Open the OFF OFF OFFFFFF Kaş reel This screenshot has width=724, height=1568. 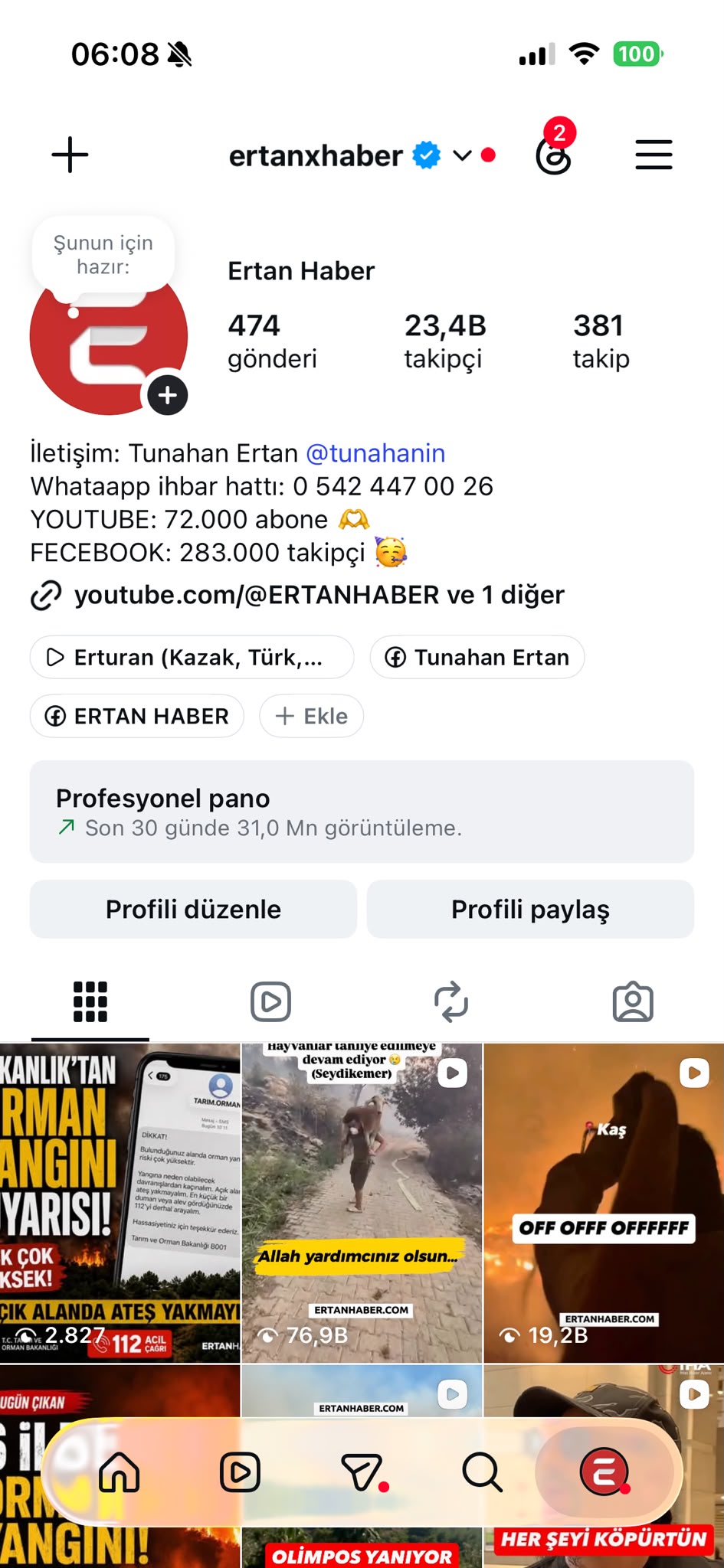(x=604, y=1202)
